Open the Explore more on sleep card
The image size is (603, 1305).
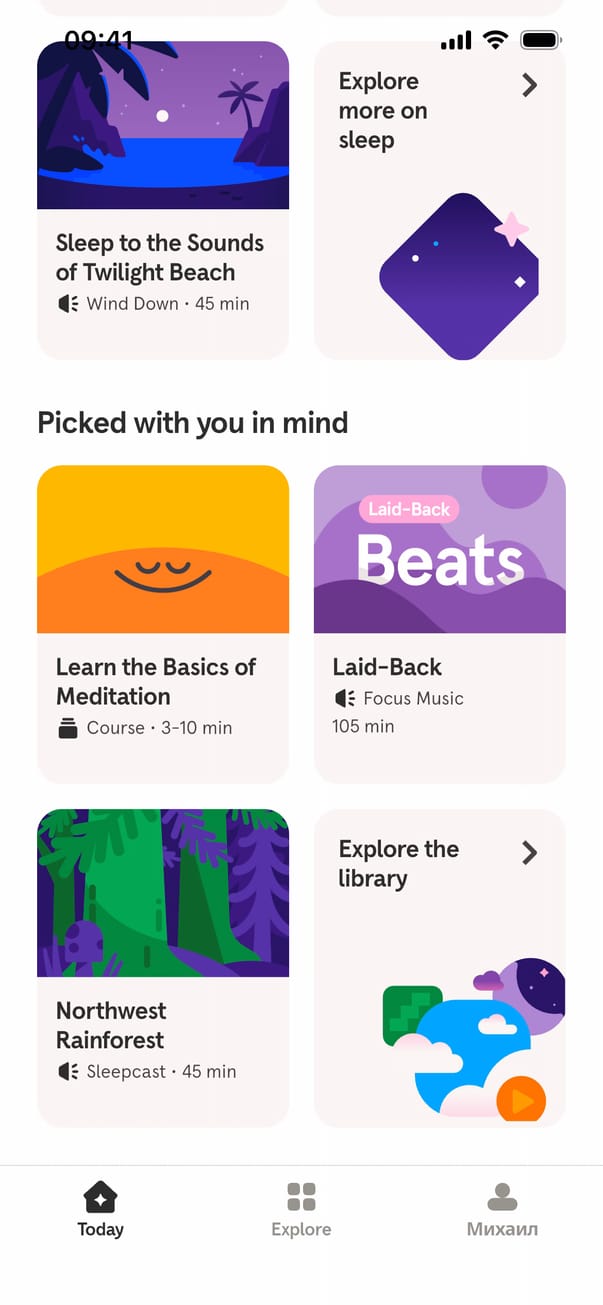439,200
